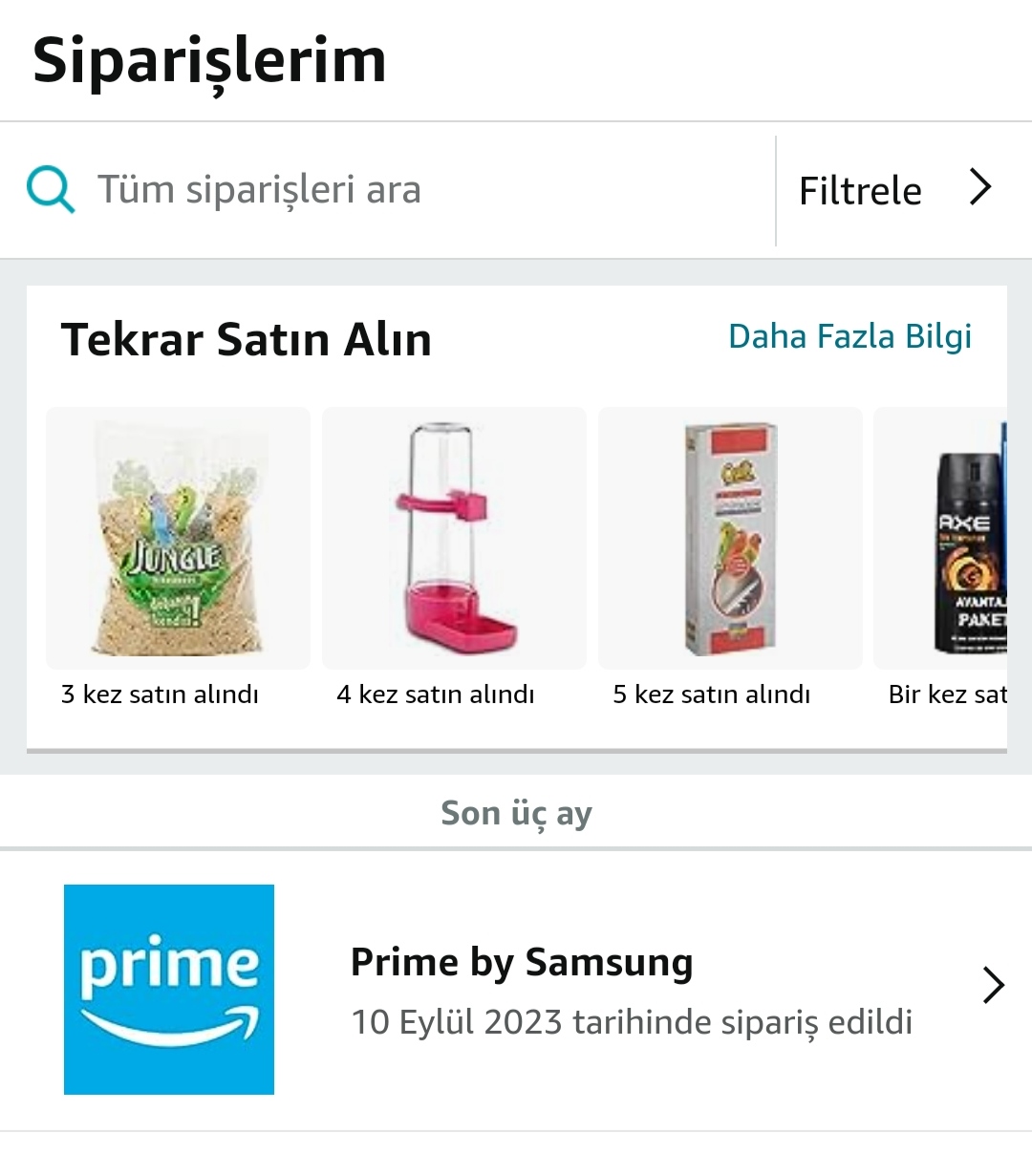Select the Jungle bird seed bought 3 times

[x=178, y=540]
